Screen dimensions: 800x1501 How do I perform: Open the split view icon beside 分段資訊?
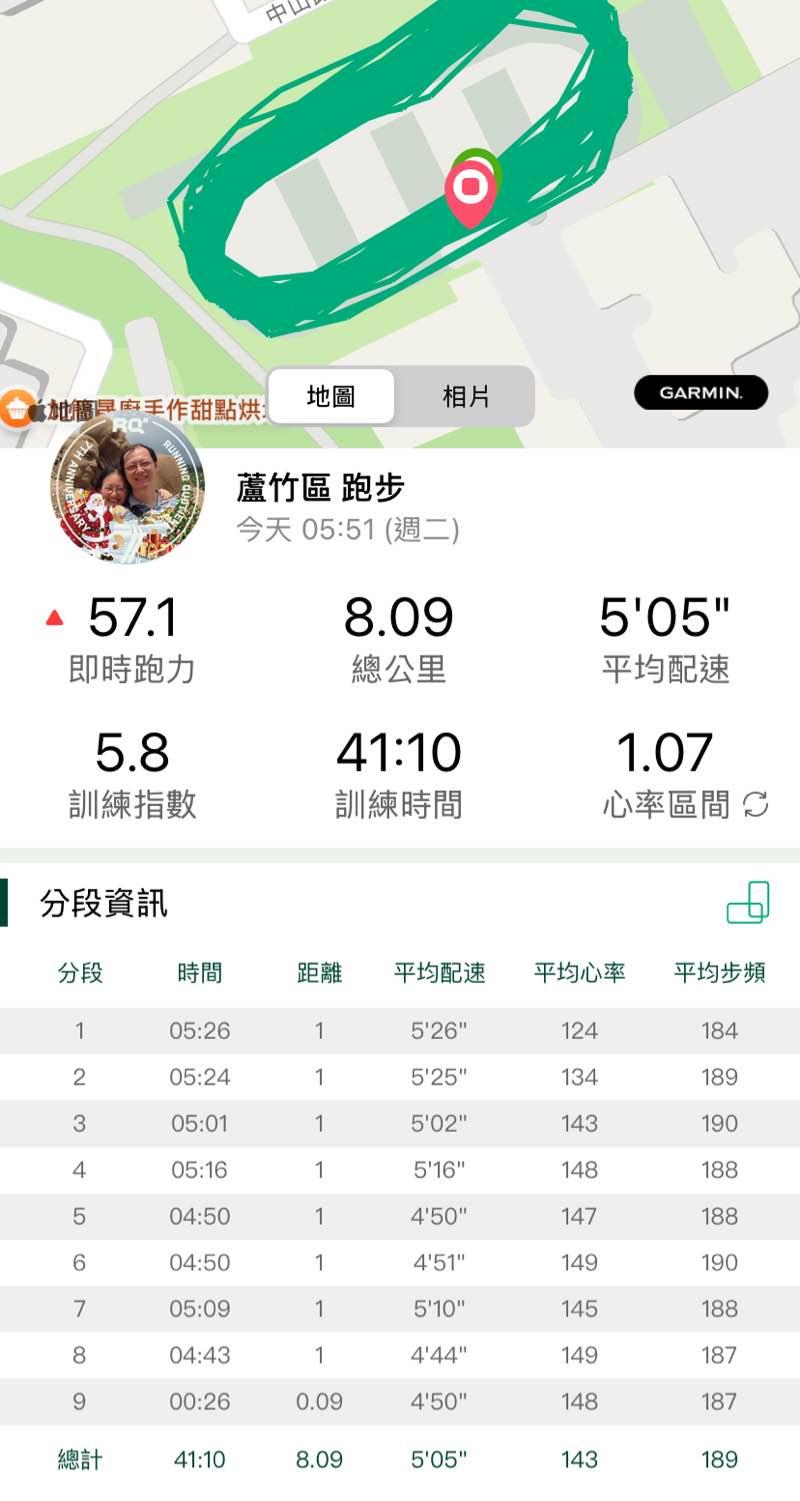click(748, 902)
